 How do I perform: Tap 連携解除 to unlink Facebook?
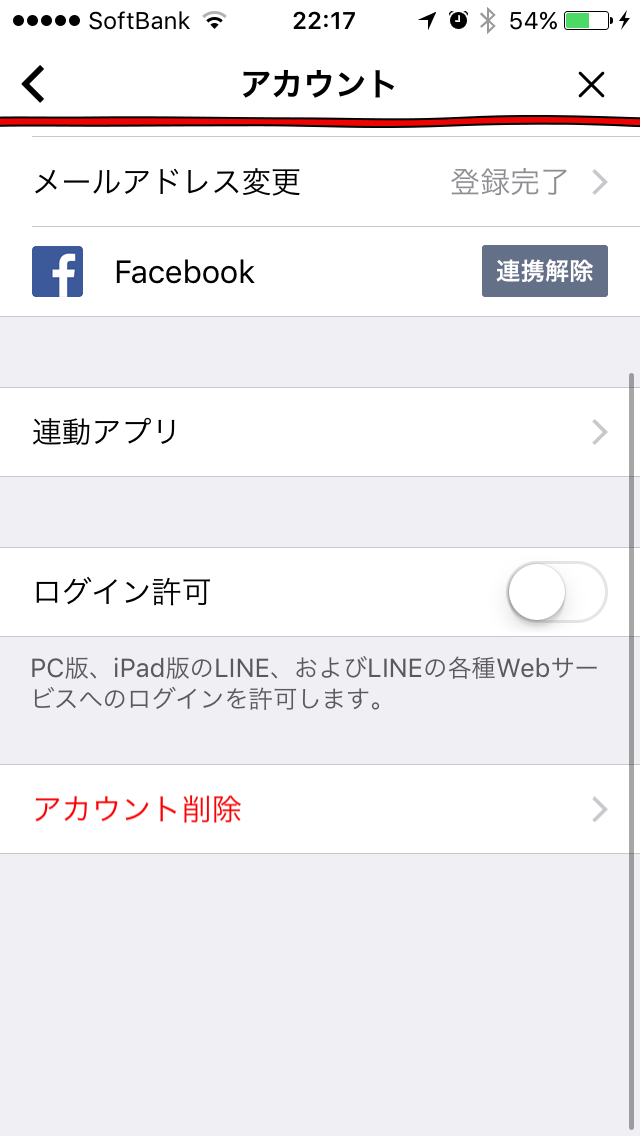(x=545, y=271)
